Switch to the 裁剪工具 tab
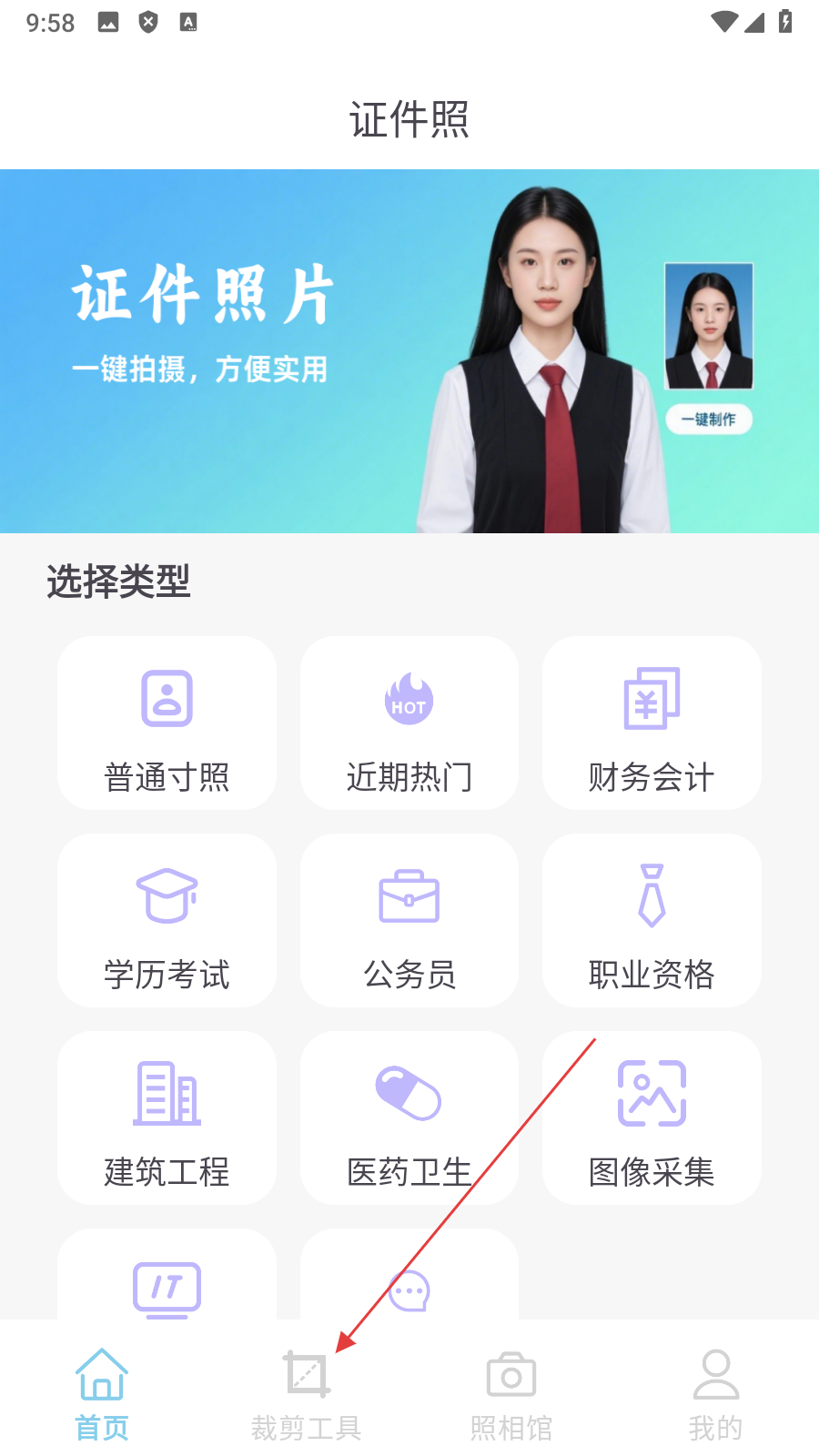 (x=306, y=1394)
